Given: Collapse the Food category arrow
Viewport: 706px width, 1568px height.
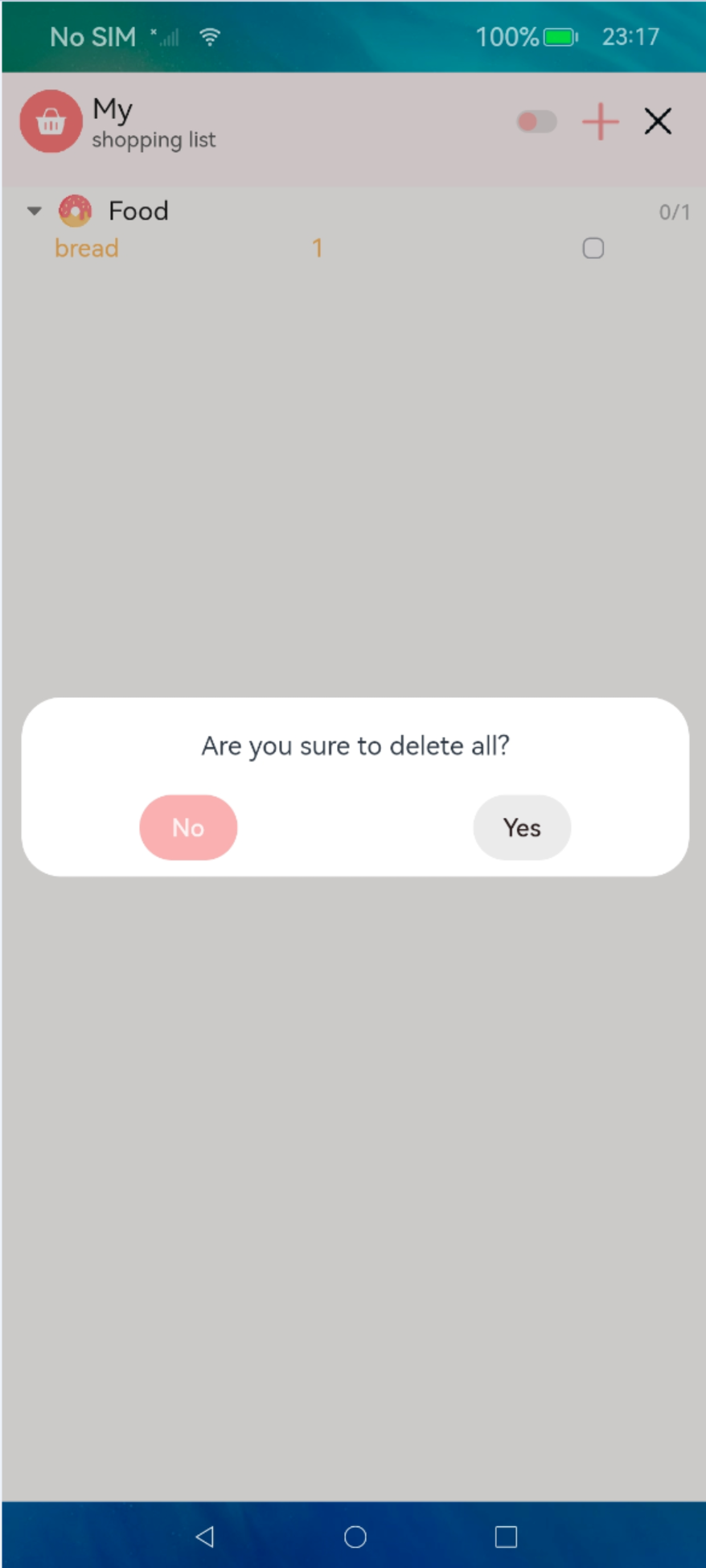Looking at the screenshot, I should point(34,211).
